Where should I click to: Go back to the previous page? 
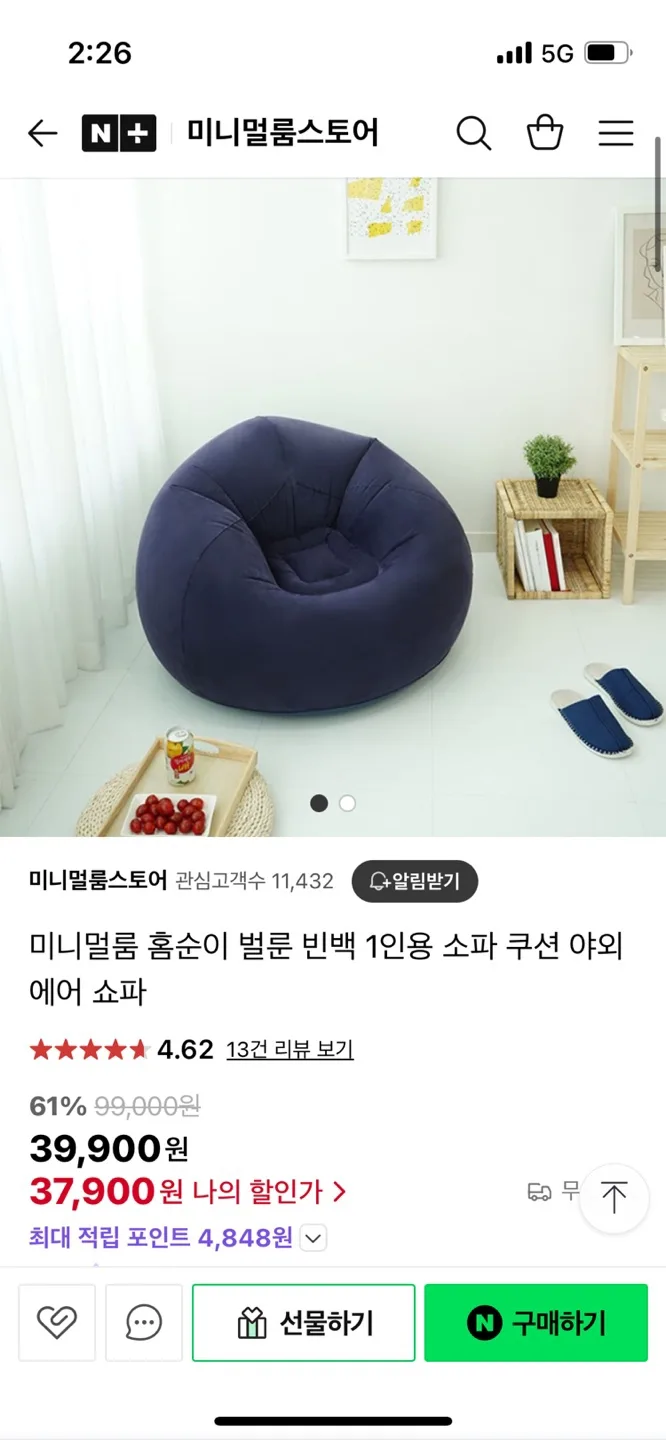42,133
